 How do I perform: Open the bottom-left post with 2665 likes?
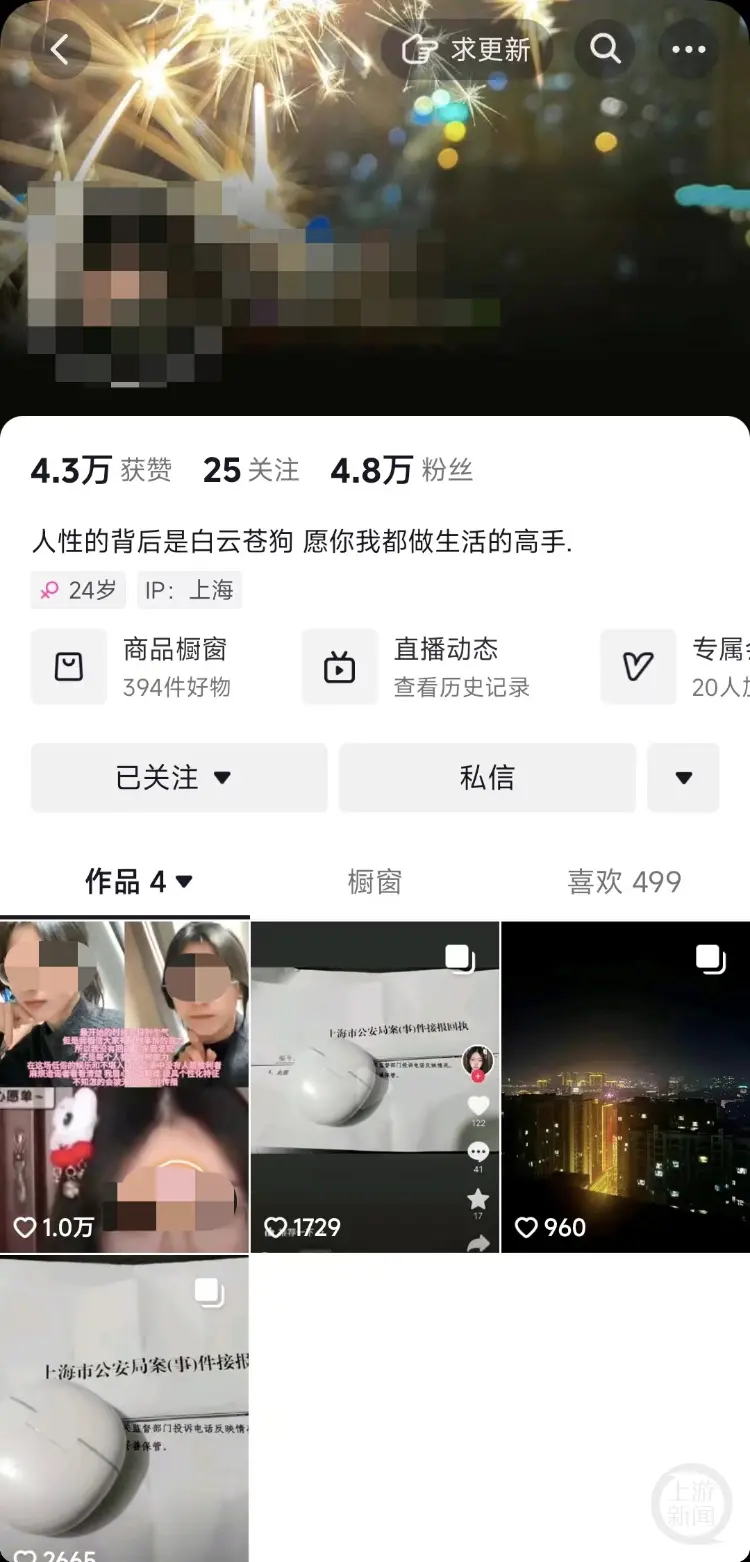coord(124,1410)
